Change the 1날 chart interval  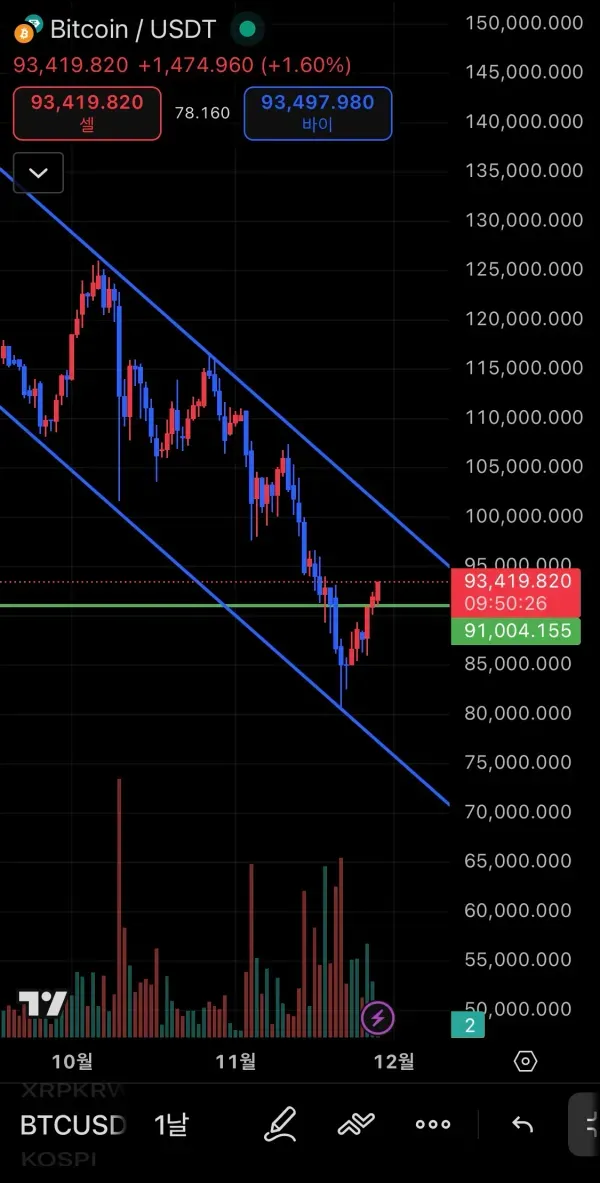coord(171,1124)
